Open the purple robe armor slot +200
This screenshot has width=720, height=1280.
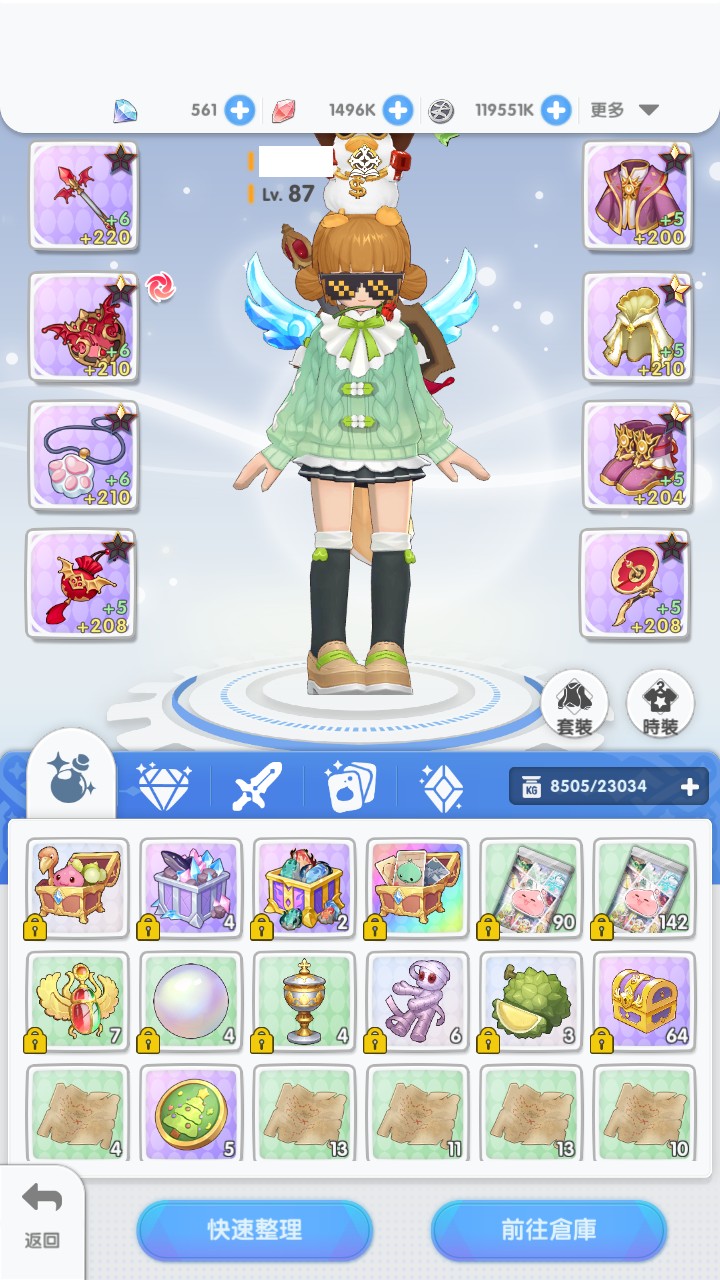point(637,196)
